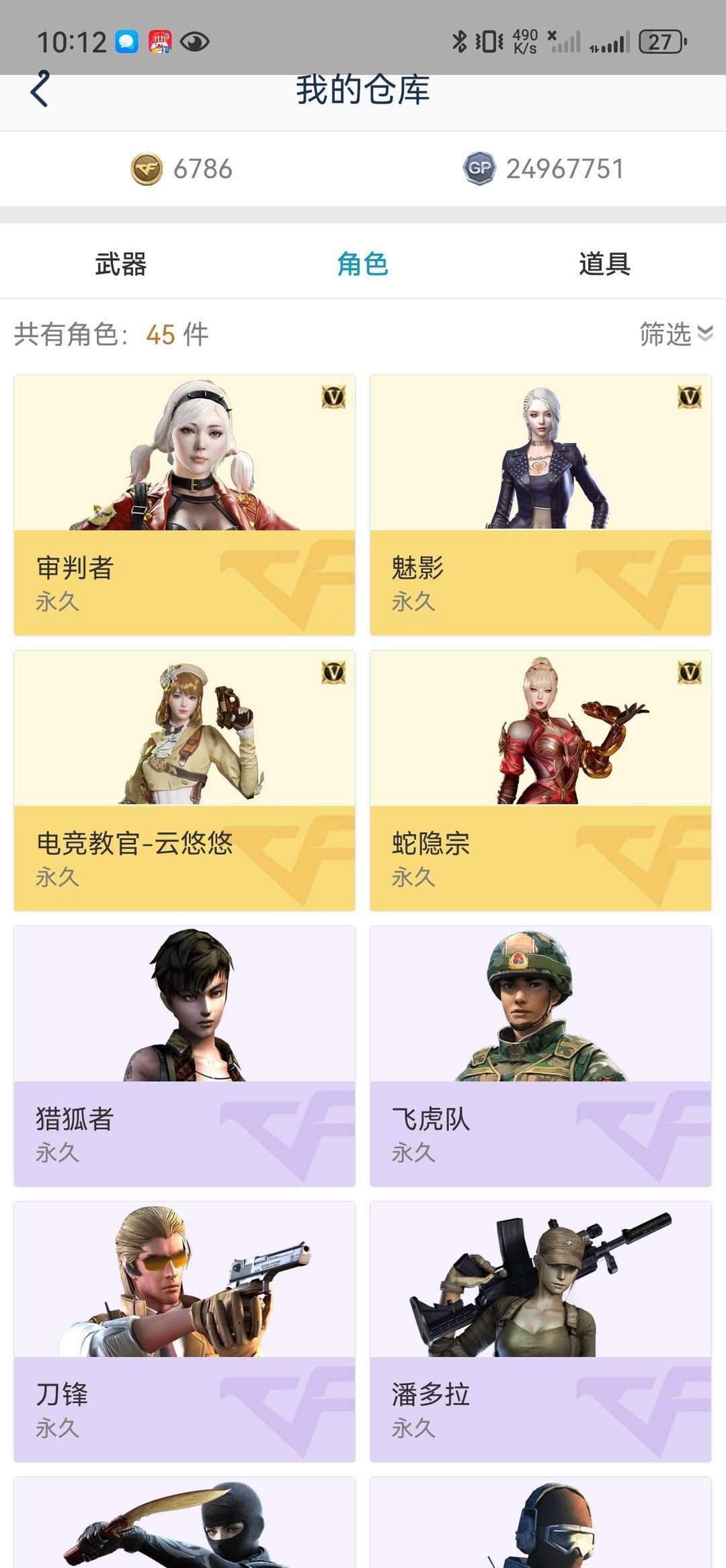Click the back arrow to leave 我的仓库
This screenshot has width=726, height=1568.
pyautogui.click(x=38, y=91)
